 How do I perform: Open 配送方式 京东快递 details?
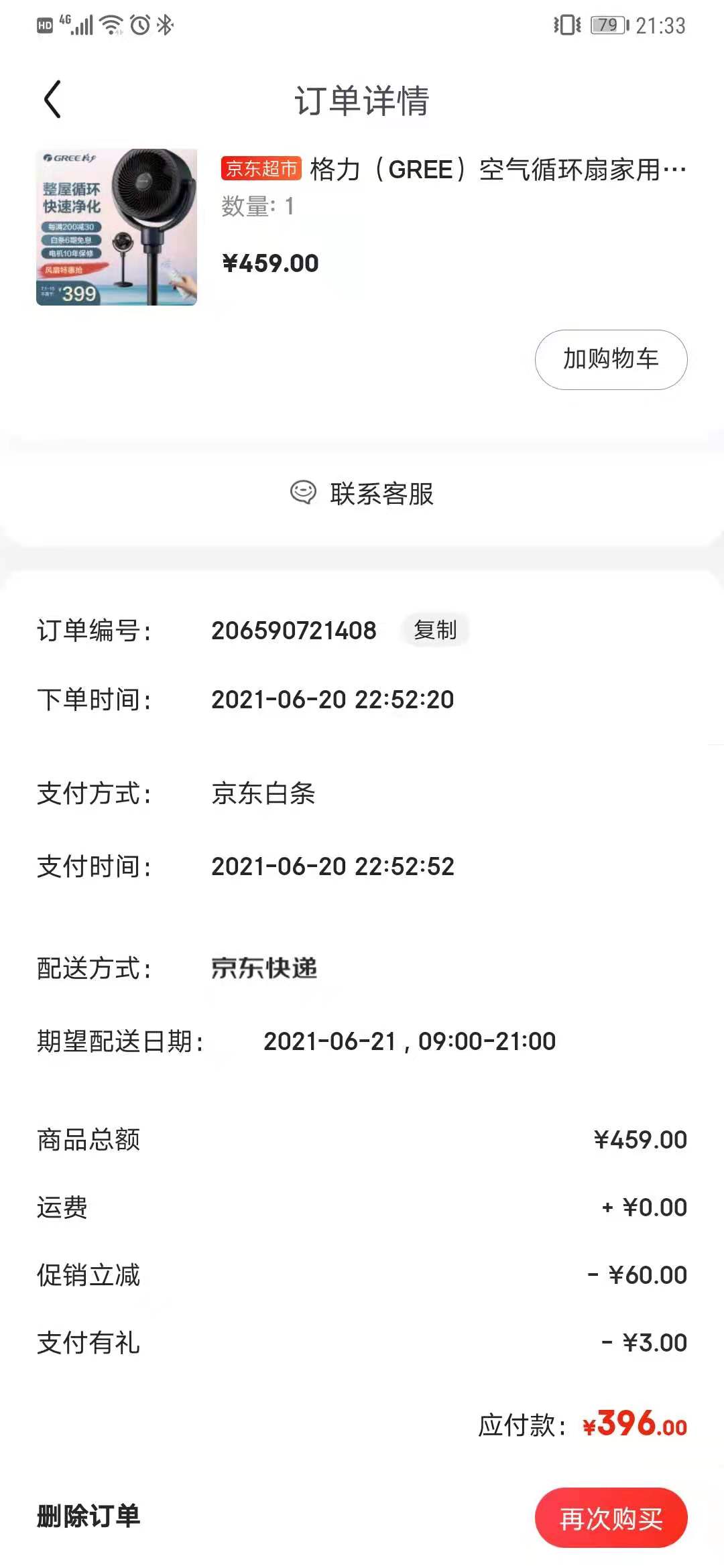coord(263,968)
